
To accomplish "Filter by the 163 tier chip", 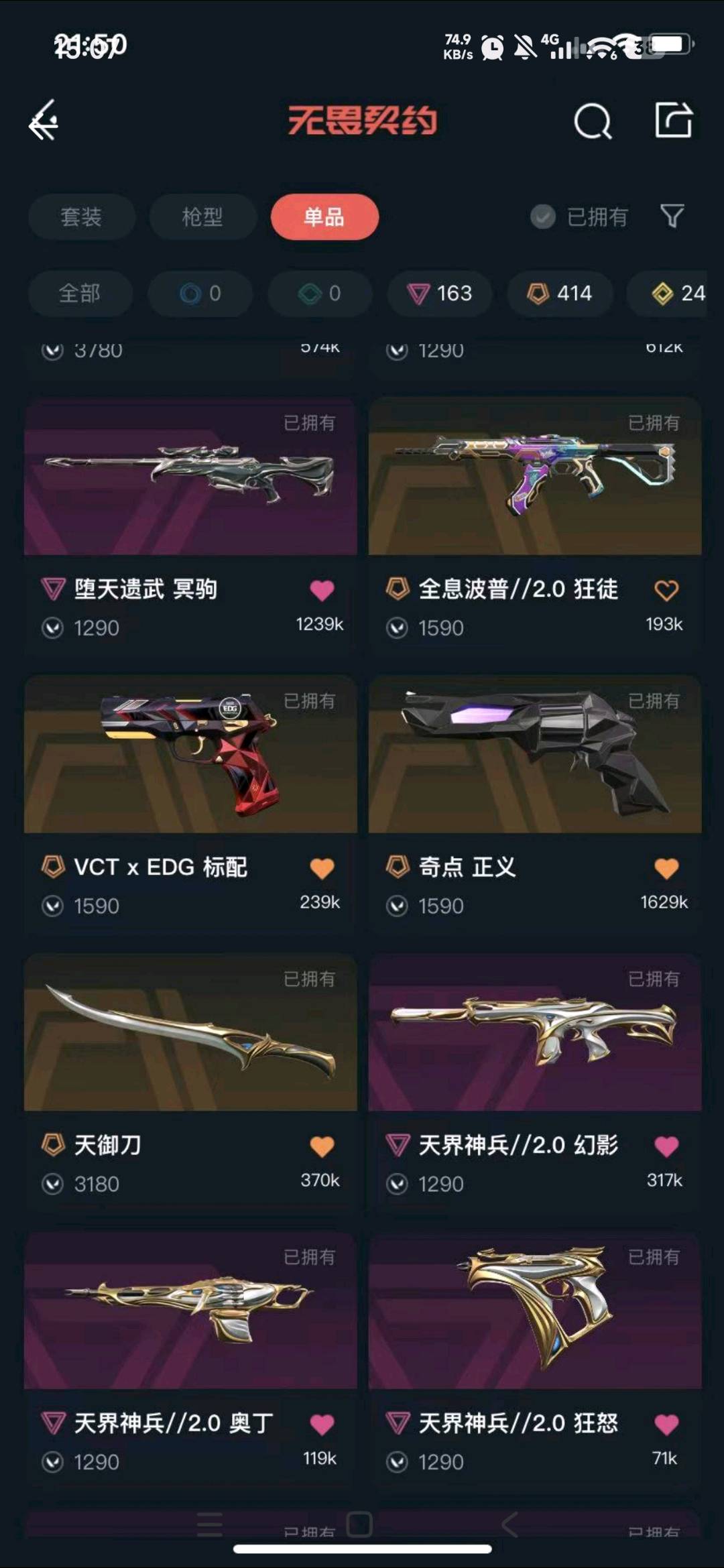I will [440, 294].
